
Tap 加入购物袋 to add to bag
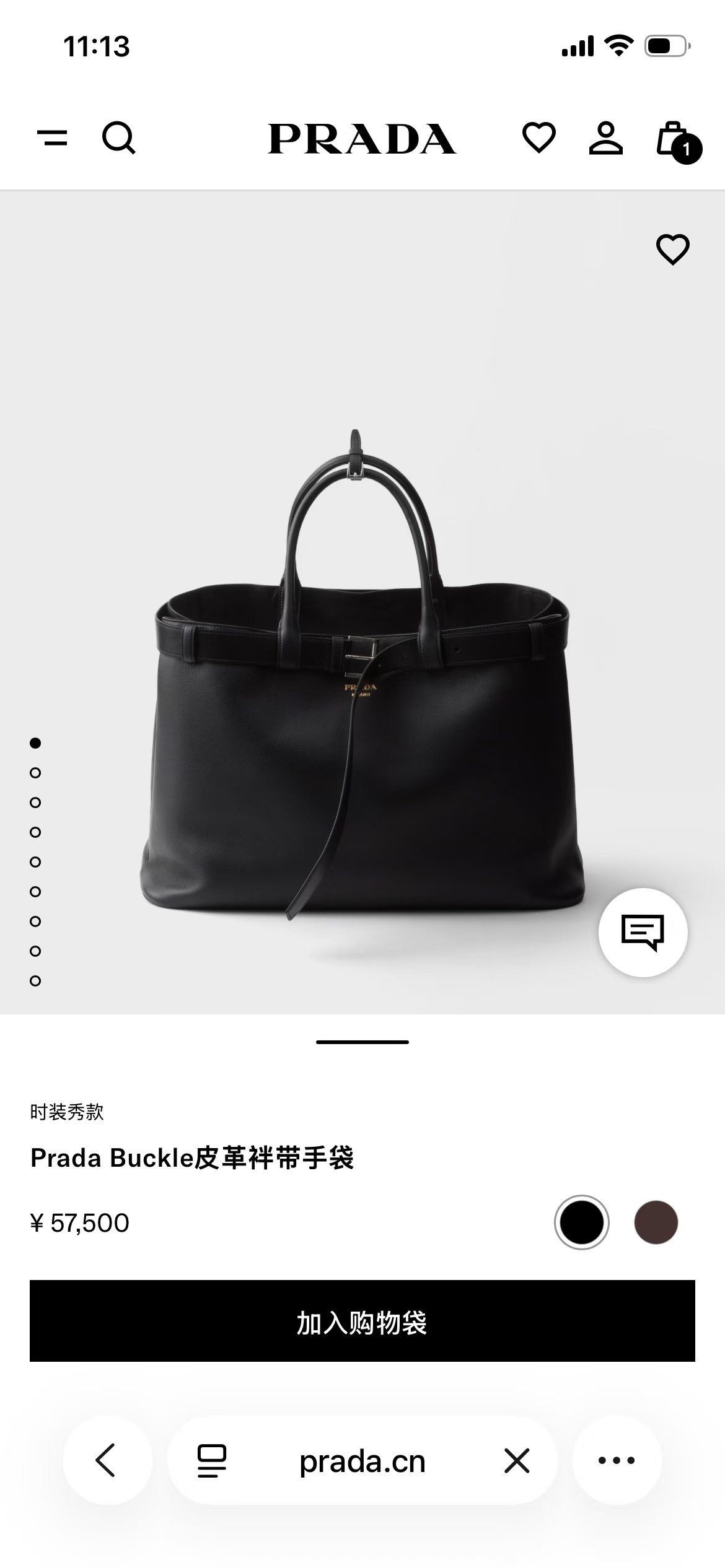click(362, 1322)
